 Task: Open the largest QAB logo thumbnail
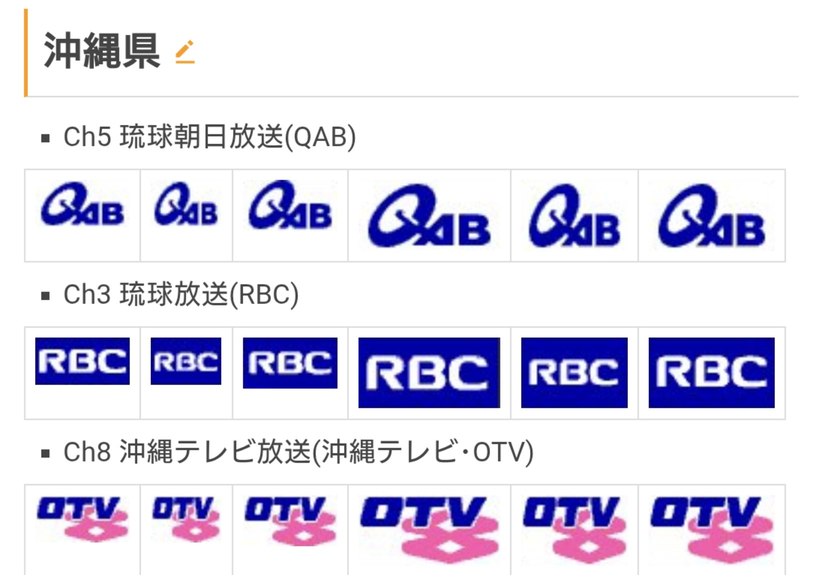(x=429, y=215)
